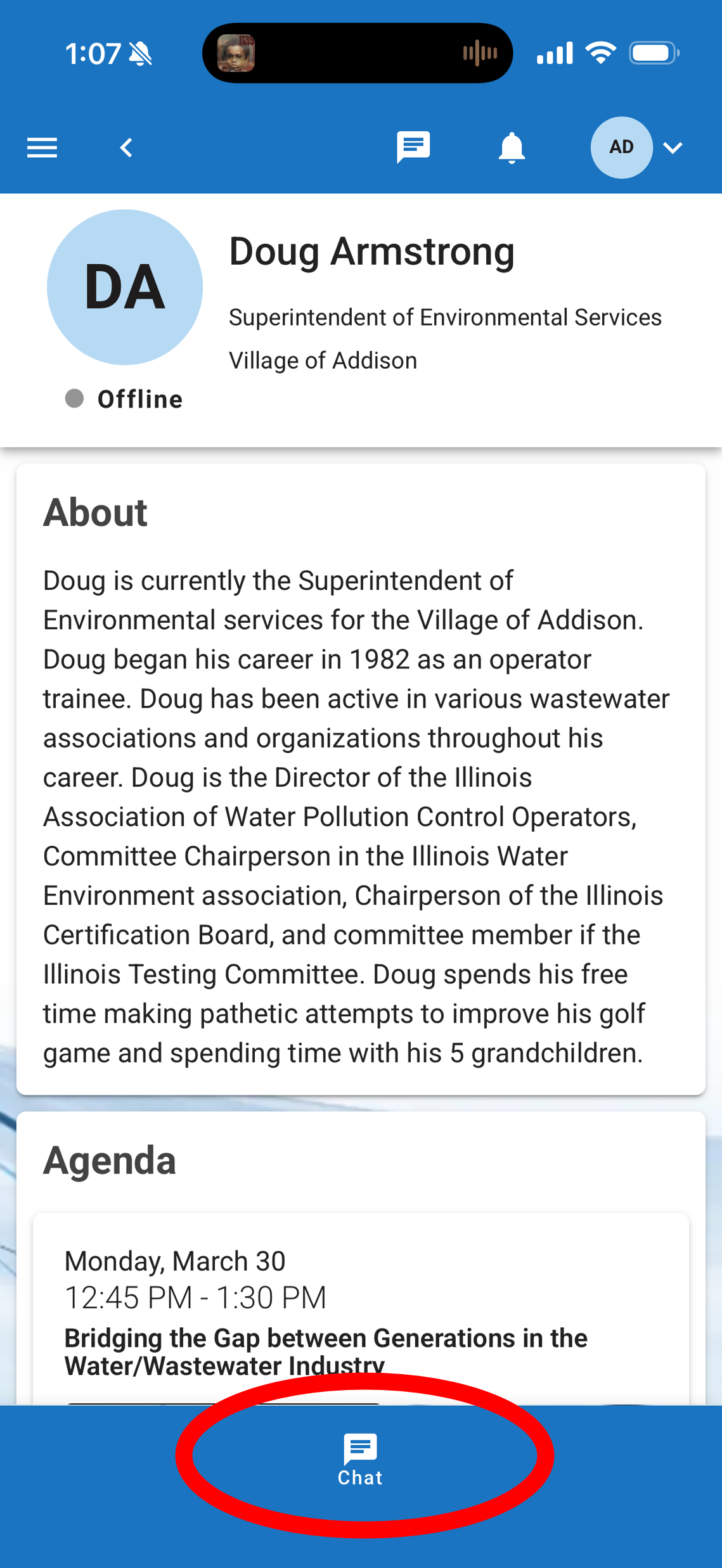Go back to the previous screen

(x=127, y=148)
